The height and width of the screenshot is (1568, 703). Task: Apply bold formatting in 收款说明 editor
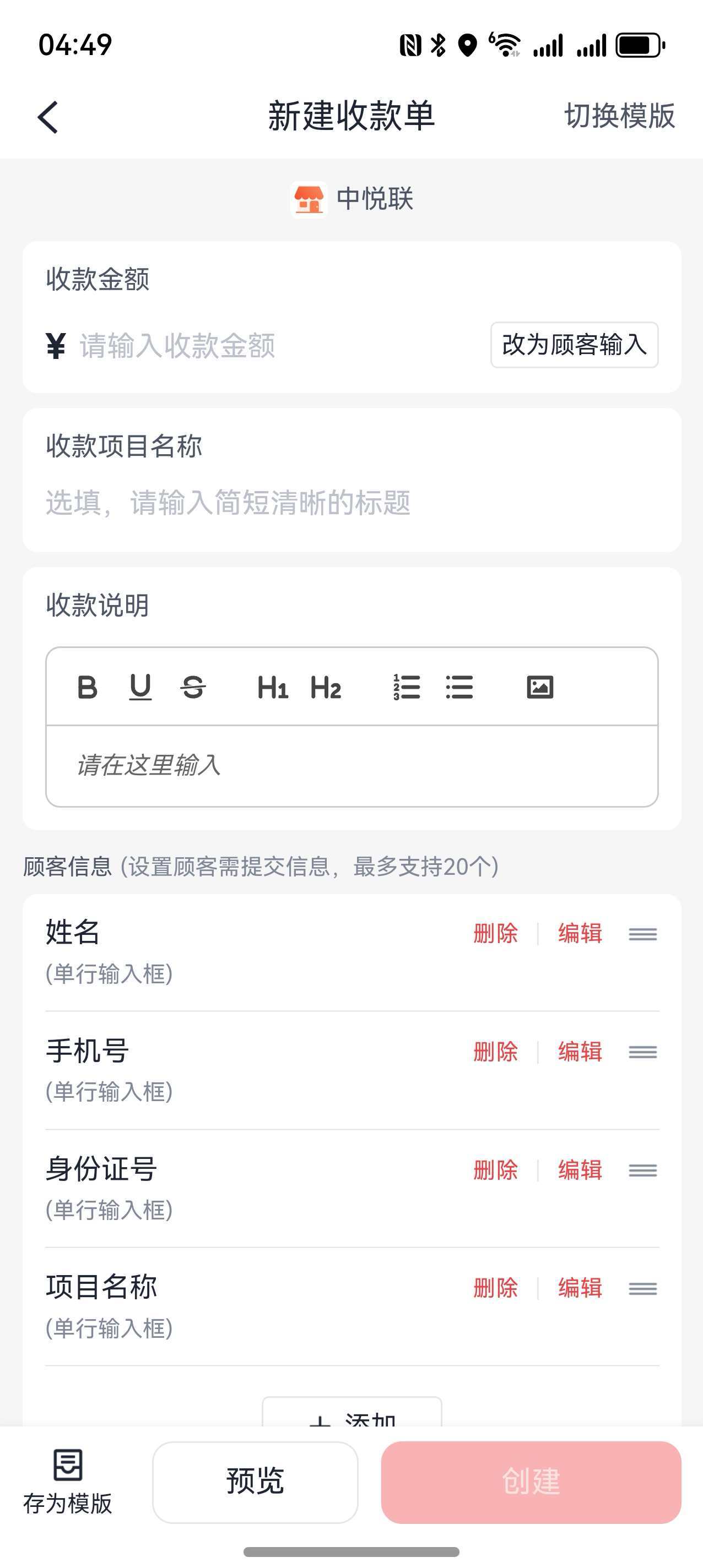[x=87, y=687]
